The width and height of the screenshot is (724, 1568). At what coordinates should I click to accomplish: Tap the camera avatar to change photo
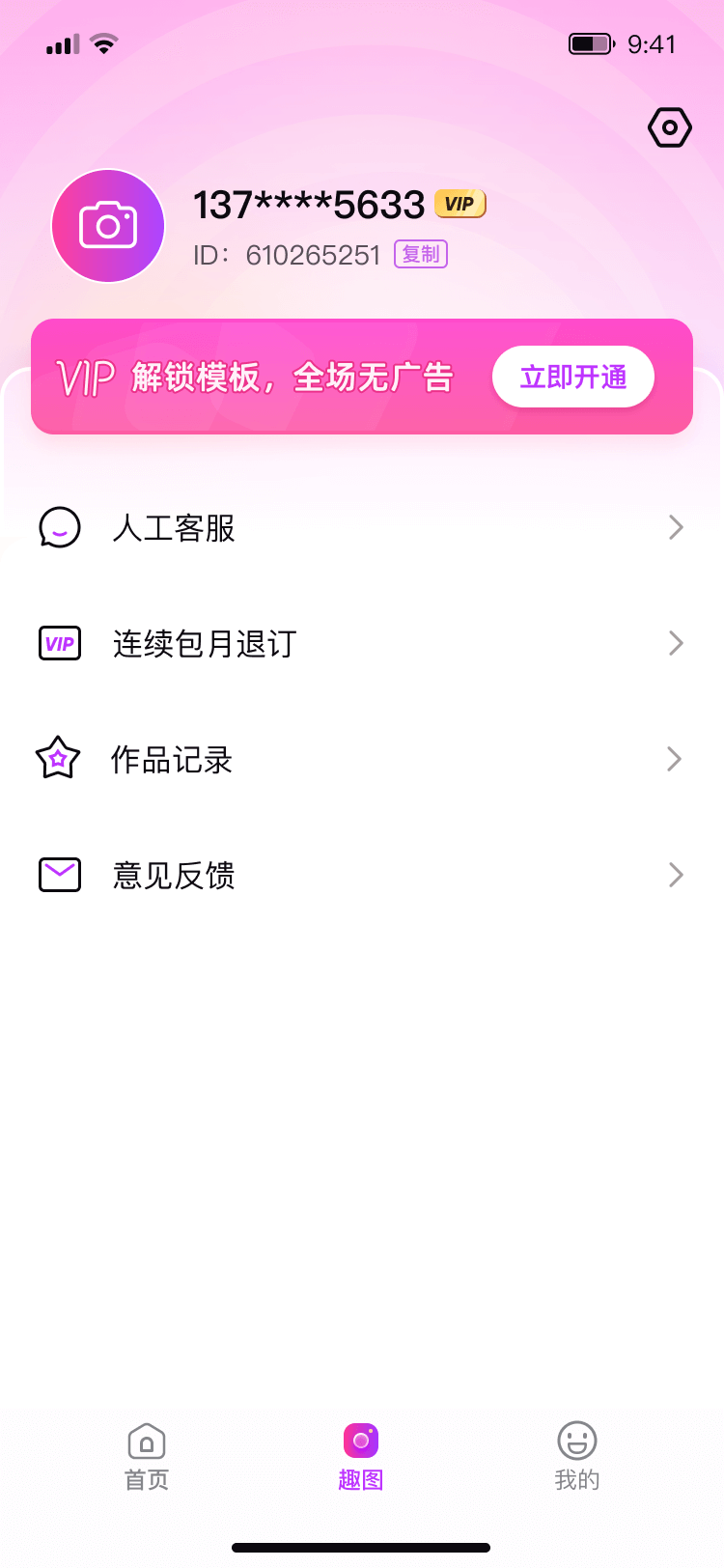point(108,226)
